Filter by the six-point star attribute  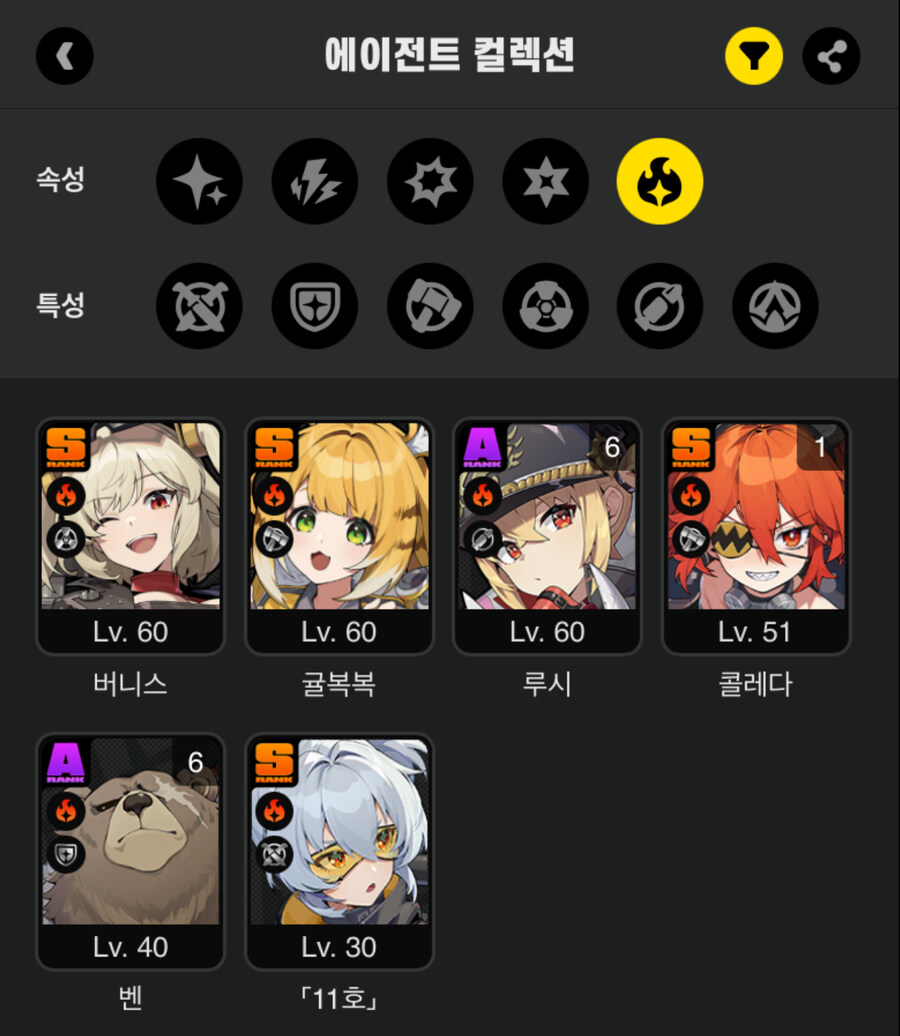545,181
